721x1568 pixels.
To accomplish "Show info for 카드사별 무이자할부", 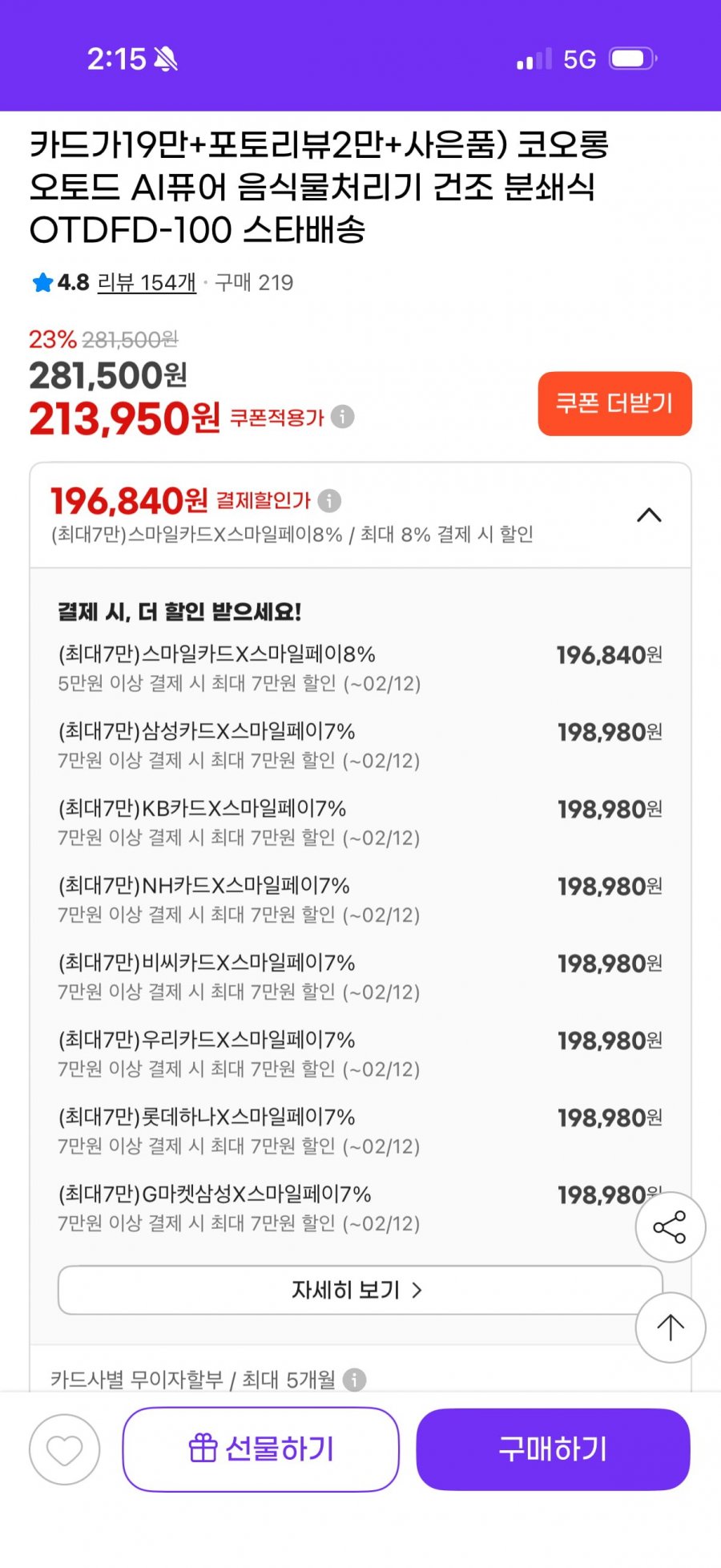I will point(354,1380).
